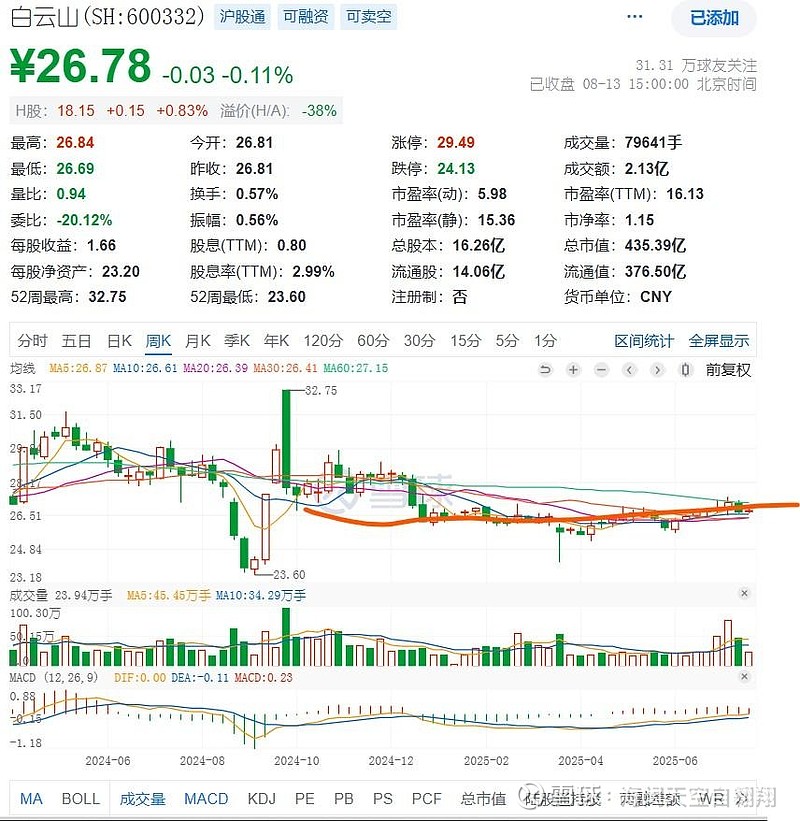Screen dimensions: 800x821
Task: Open 区间统计 range statistics
Action: [644, 341]
